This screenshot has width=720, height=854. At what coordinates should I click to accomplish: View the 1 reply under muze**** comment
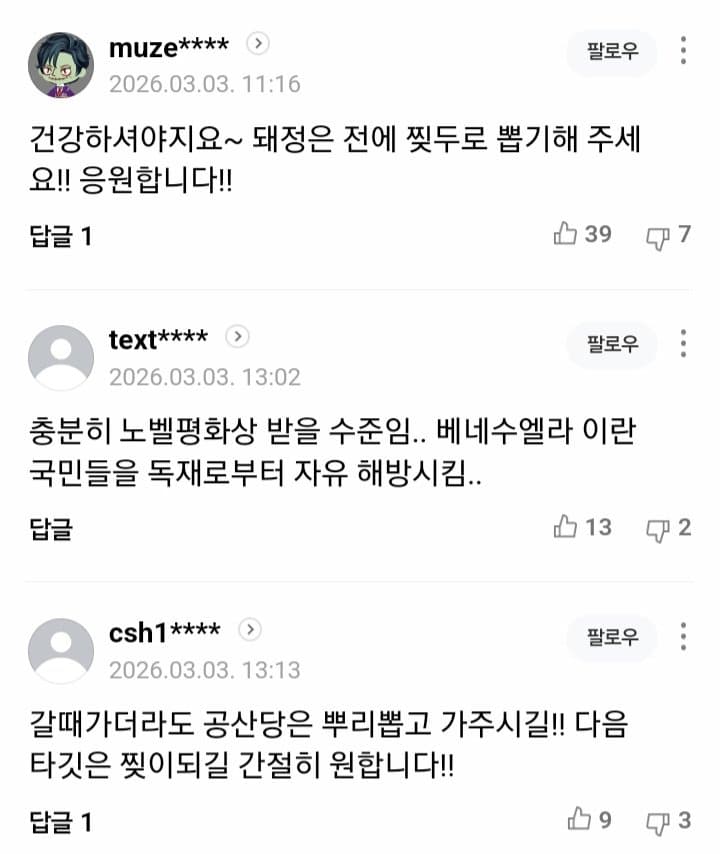pyautogui.click(x=60, y=236)
